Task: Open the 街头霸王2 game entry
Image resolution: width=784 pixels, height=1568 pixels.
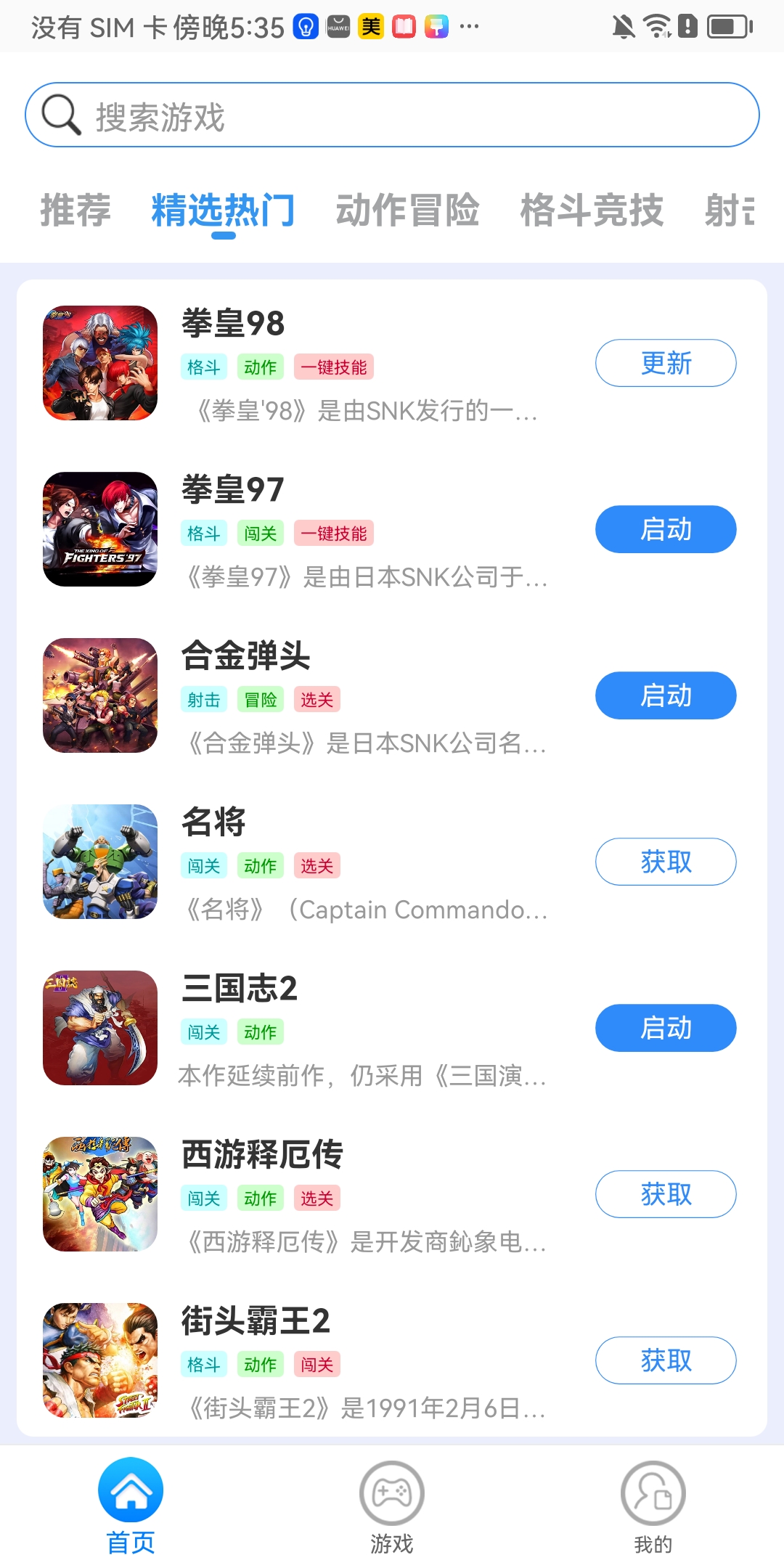Action: click(256, 1321)
